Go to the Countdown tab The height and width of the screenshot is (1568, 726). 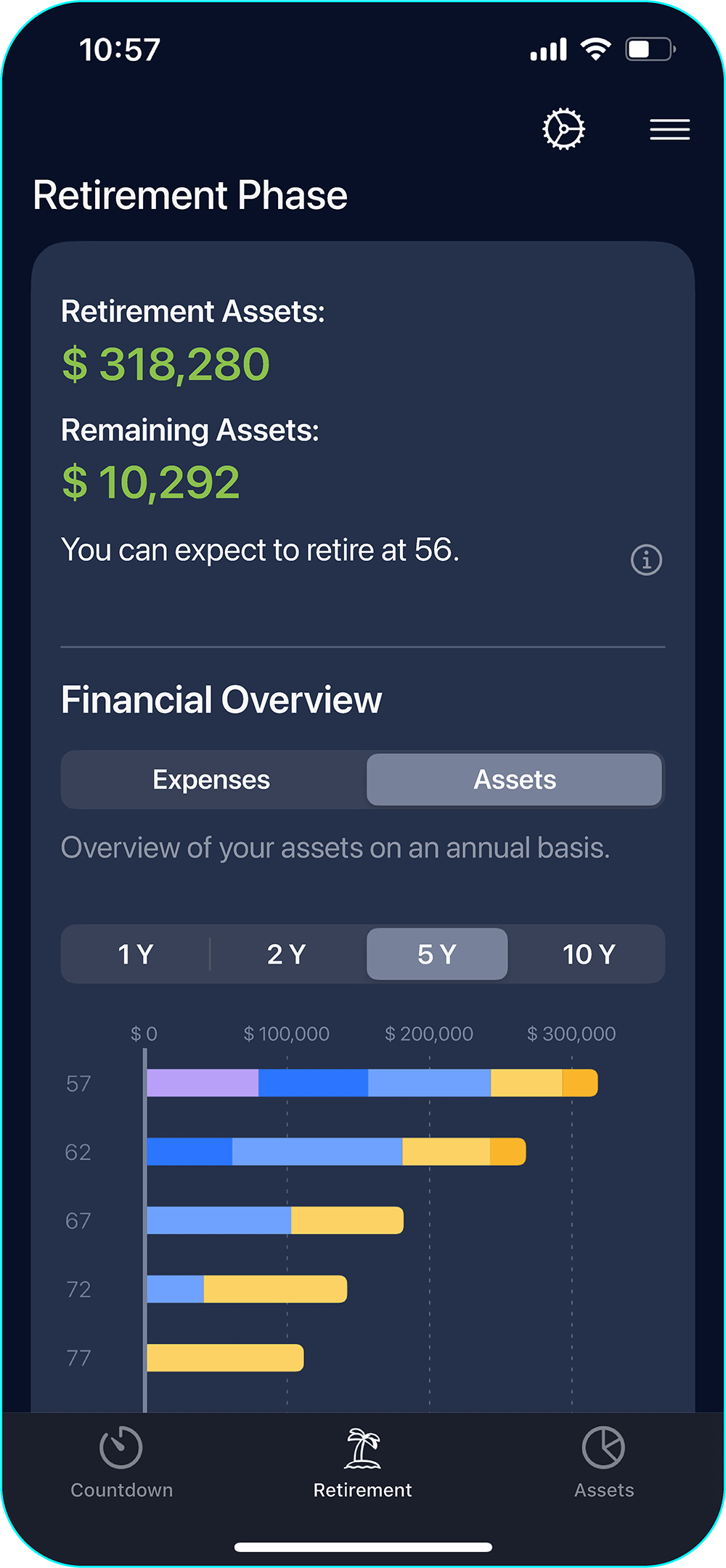click(121, 1462)
